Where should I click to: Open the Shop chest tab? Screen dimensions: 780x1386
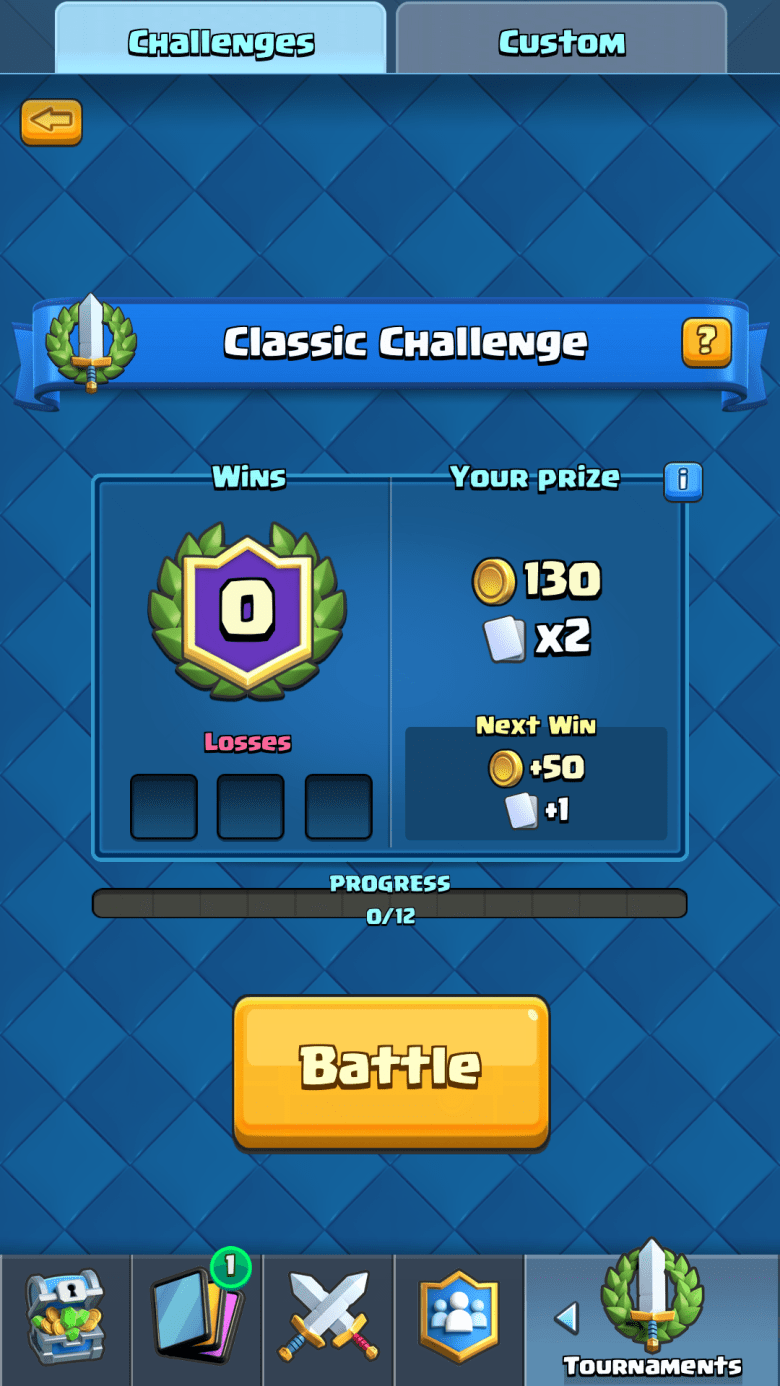click(65, 1320)
